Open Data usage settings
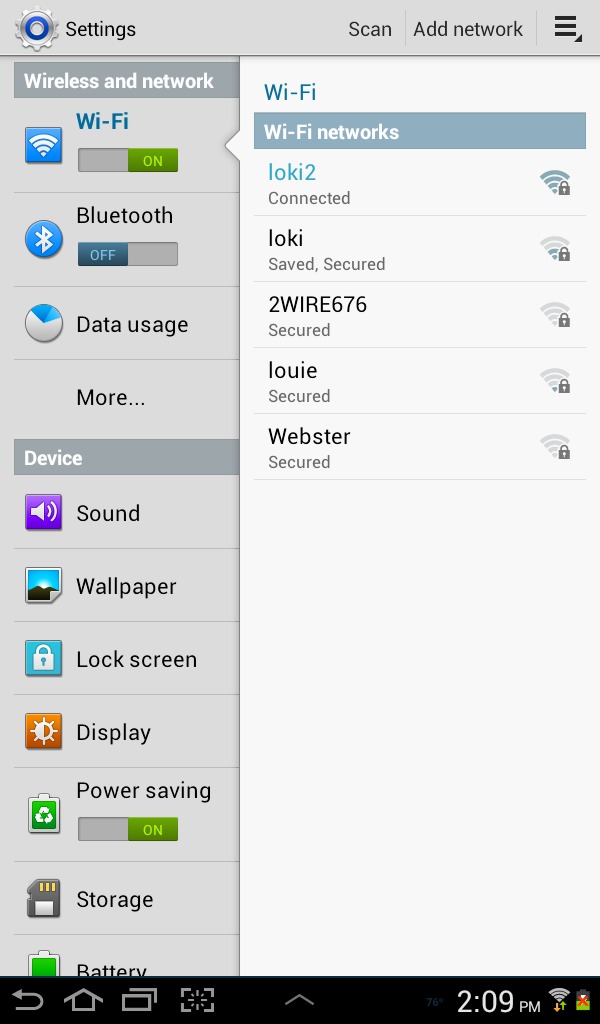 tap(127, 324)
